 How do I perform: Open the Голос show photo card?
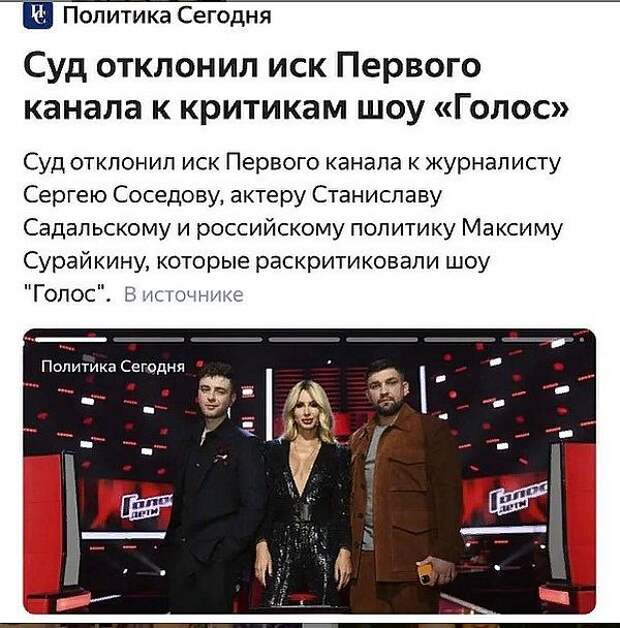[x=309, y=470]
